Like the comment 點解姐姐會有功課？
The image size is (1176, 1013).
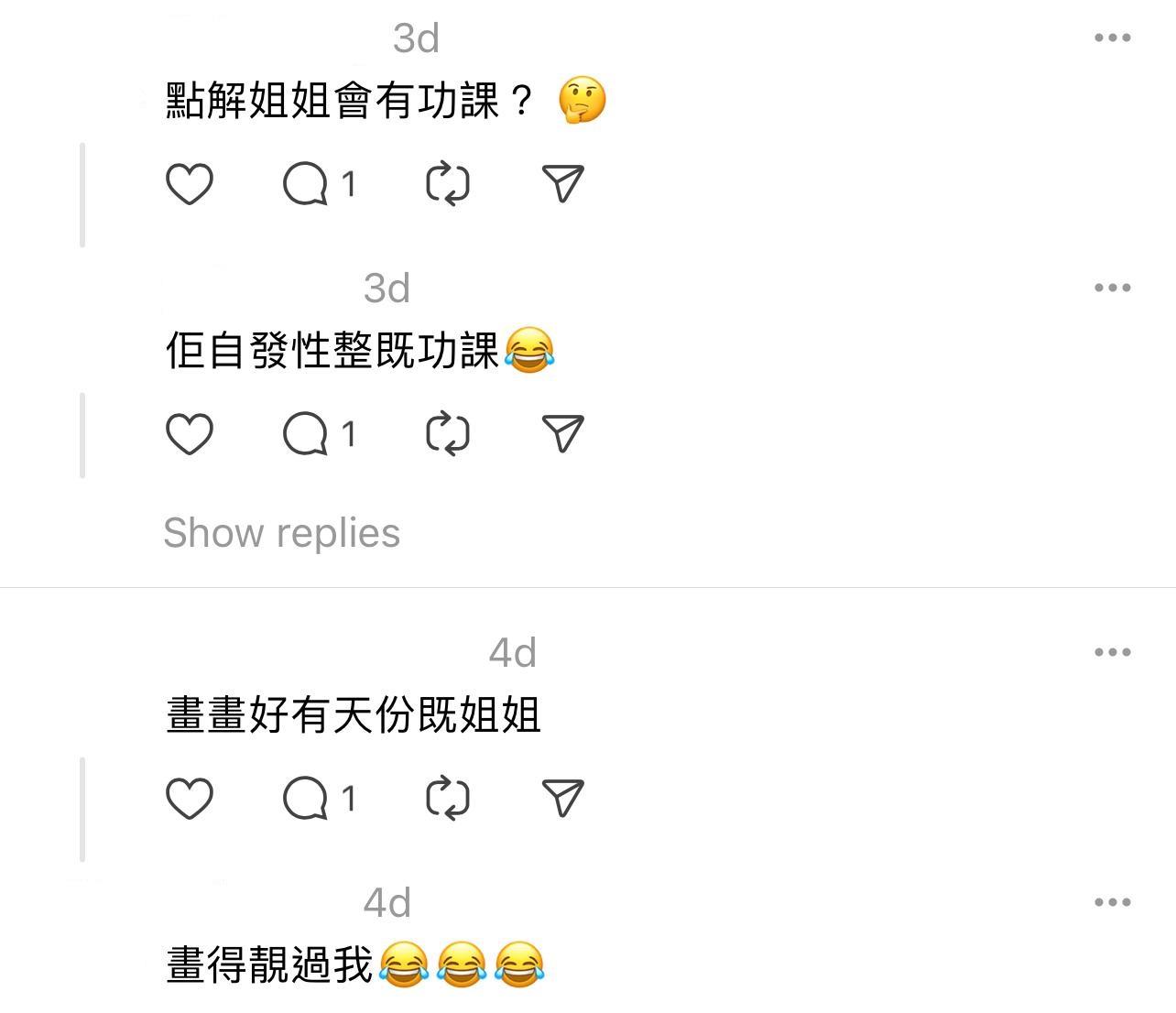coord(190,184)
